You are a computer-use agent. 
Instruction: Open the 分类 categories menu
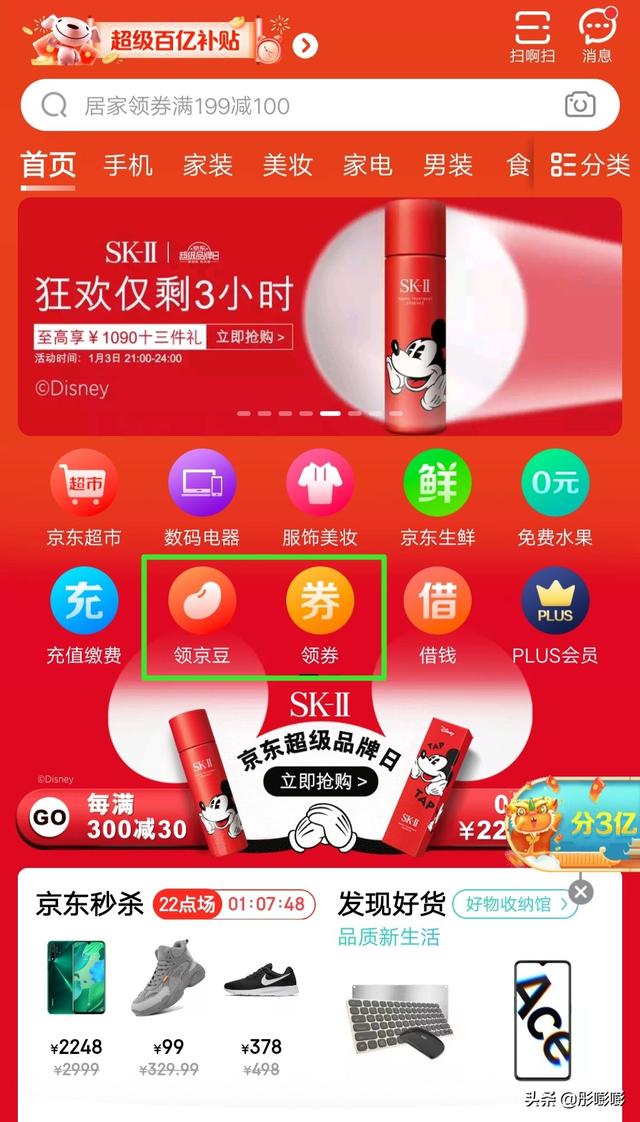tap(590, 165)
